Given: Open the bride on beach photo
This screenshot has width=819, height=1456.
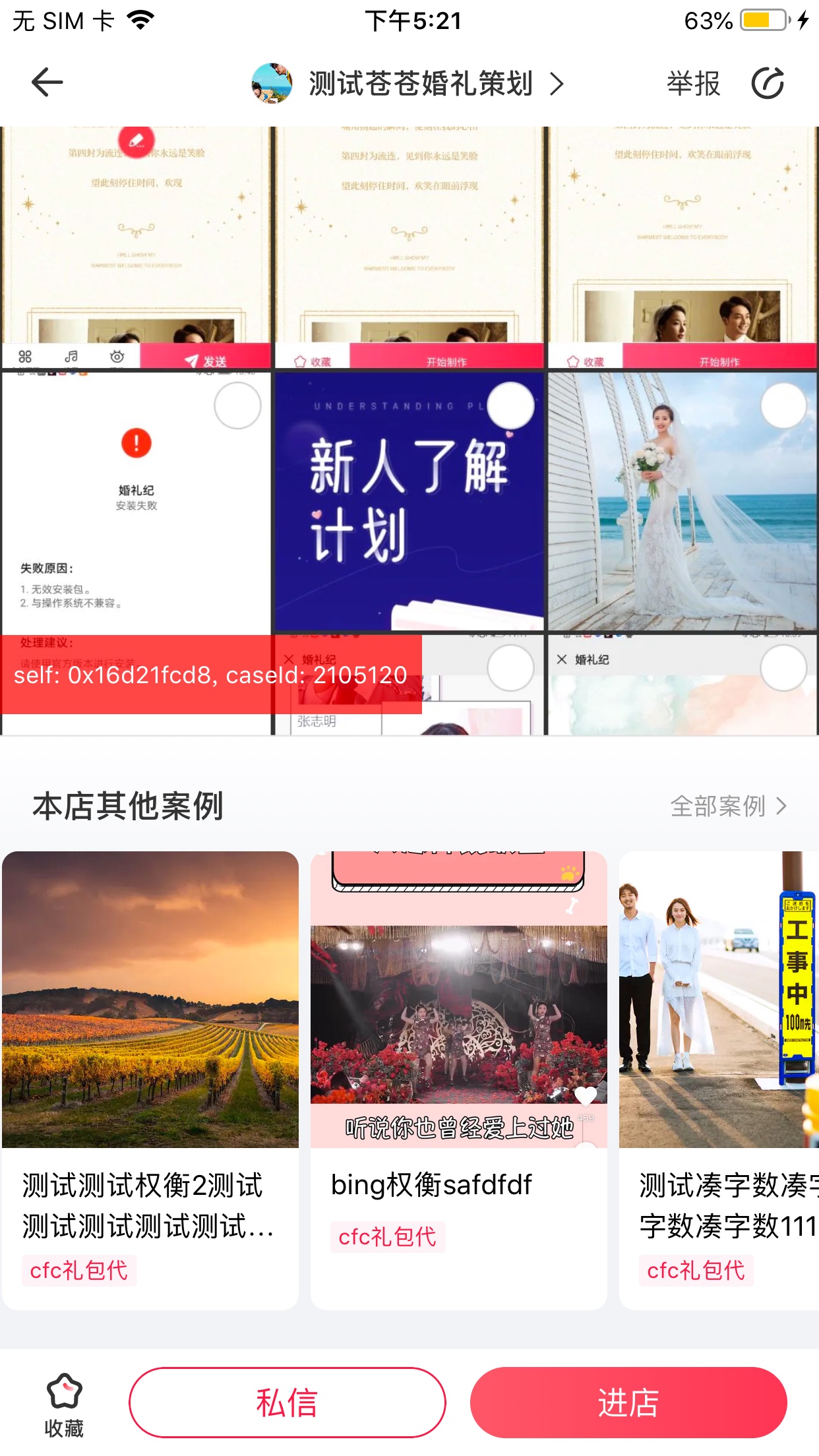Looking at the screenshot, I should coord(682,502).
